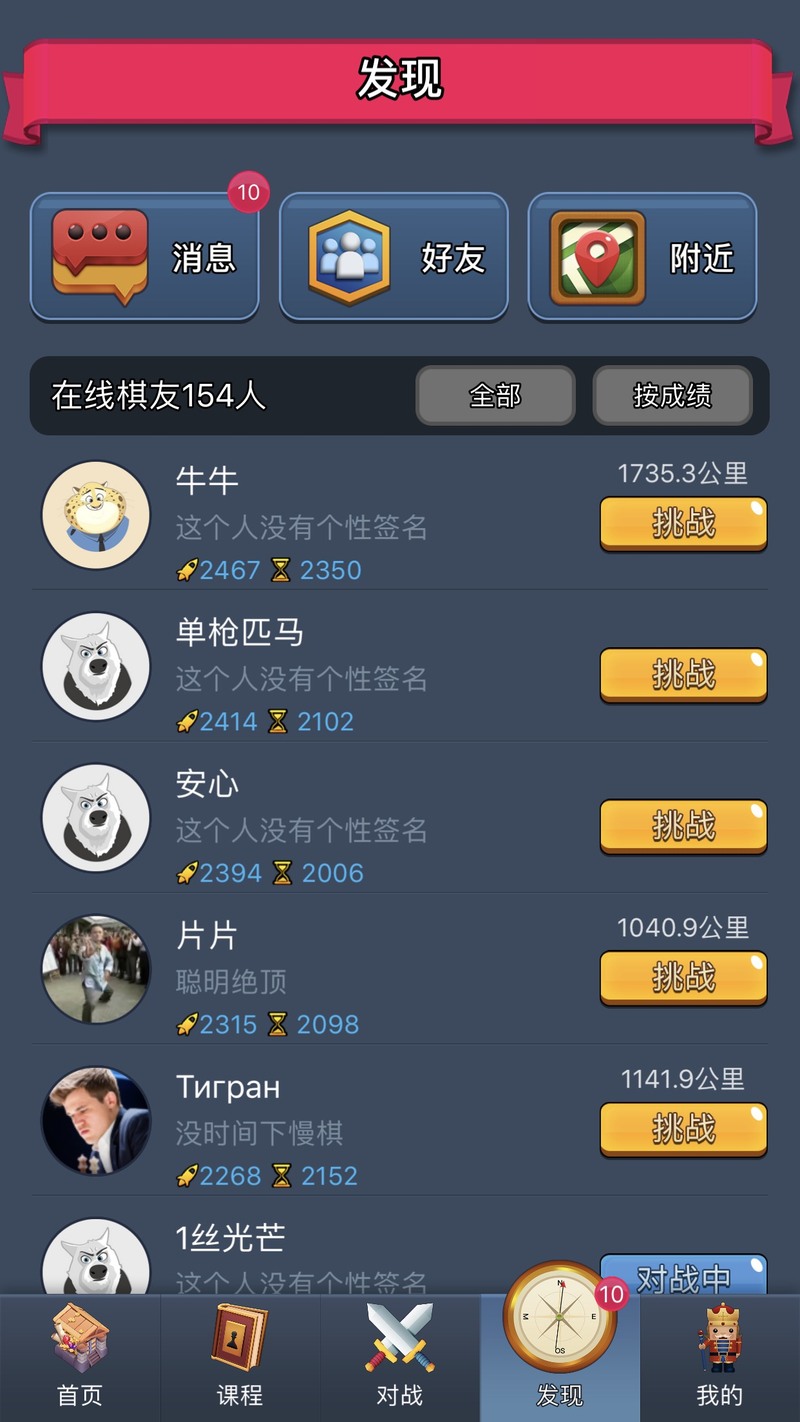Open the 附近 nearby players
This screenshot has height=1422, width=800.
point(642,258)
